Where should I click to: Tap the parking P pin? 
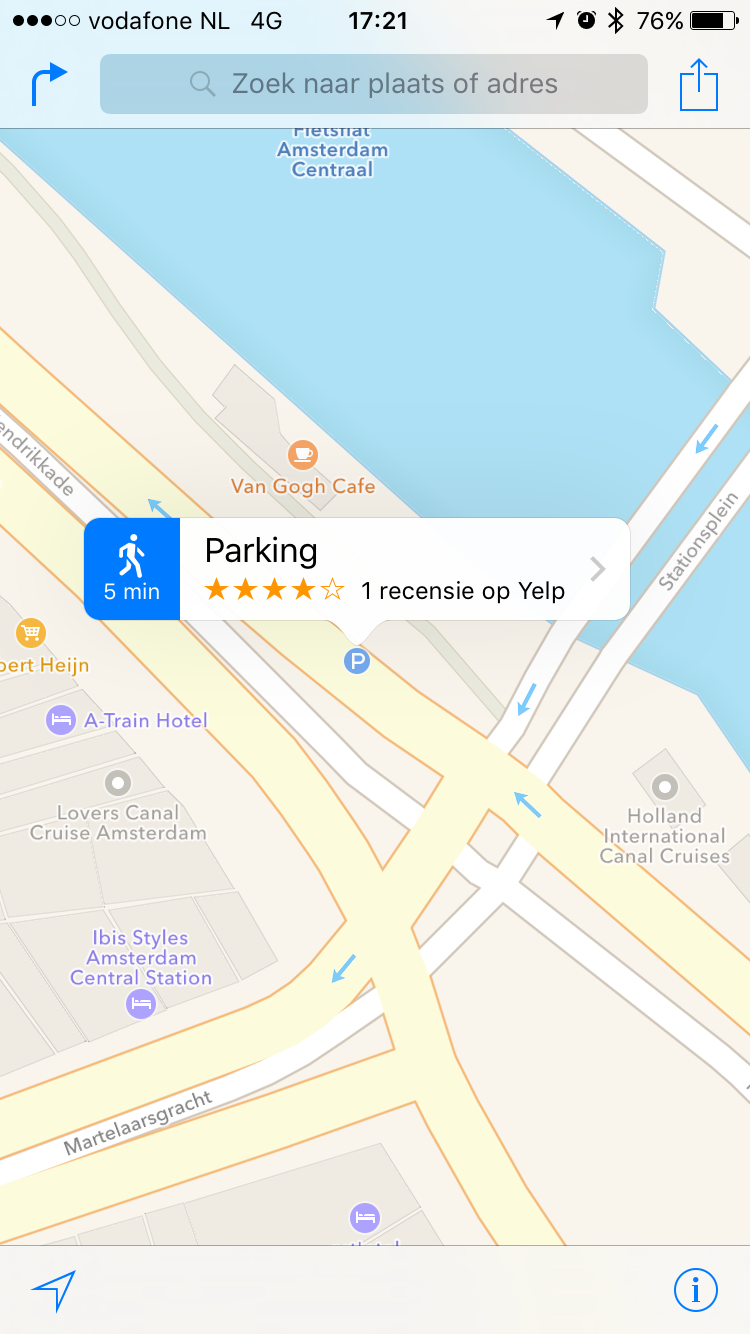[x=357, y=660]
